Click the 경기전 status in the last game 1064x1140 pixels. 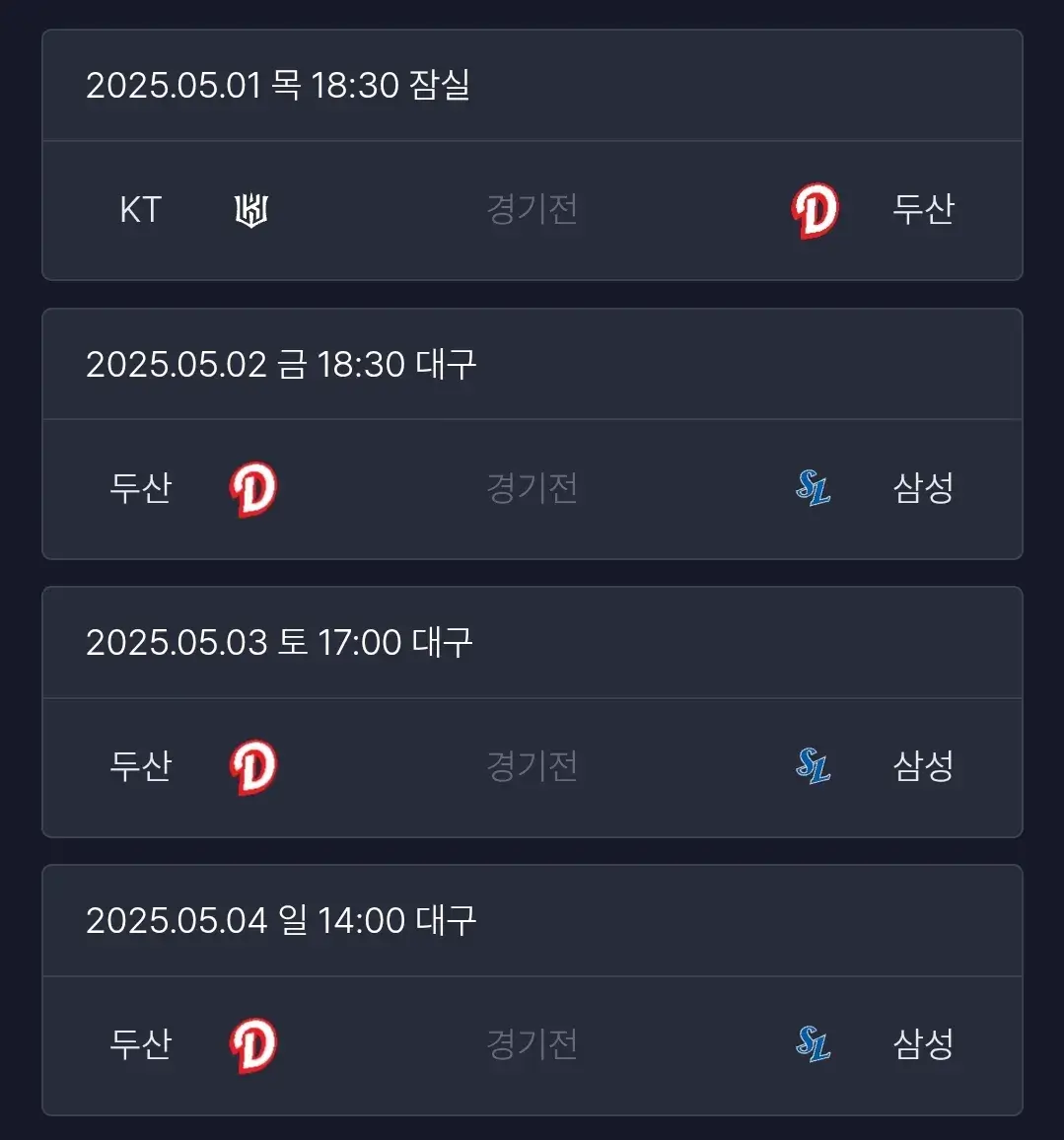click(532, 1045)
